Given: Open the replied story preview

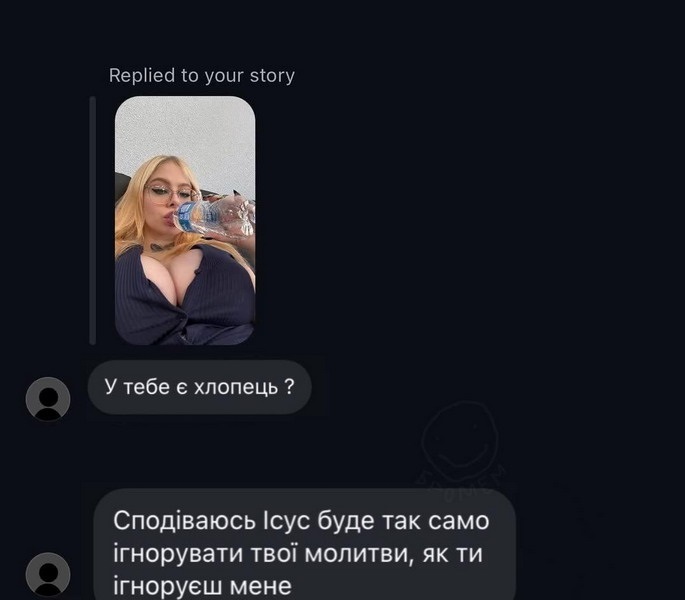Looking at the screenshot, I should tap(185, 220).
